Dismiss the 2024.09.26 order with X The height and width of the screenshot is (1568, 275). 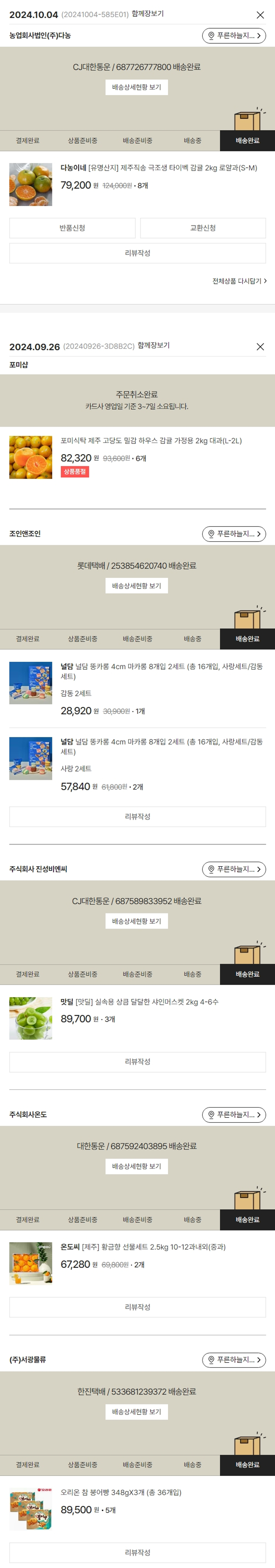coord(260,346)
